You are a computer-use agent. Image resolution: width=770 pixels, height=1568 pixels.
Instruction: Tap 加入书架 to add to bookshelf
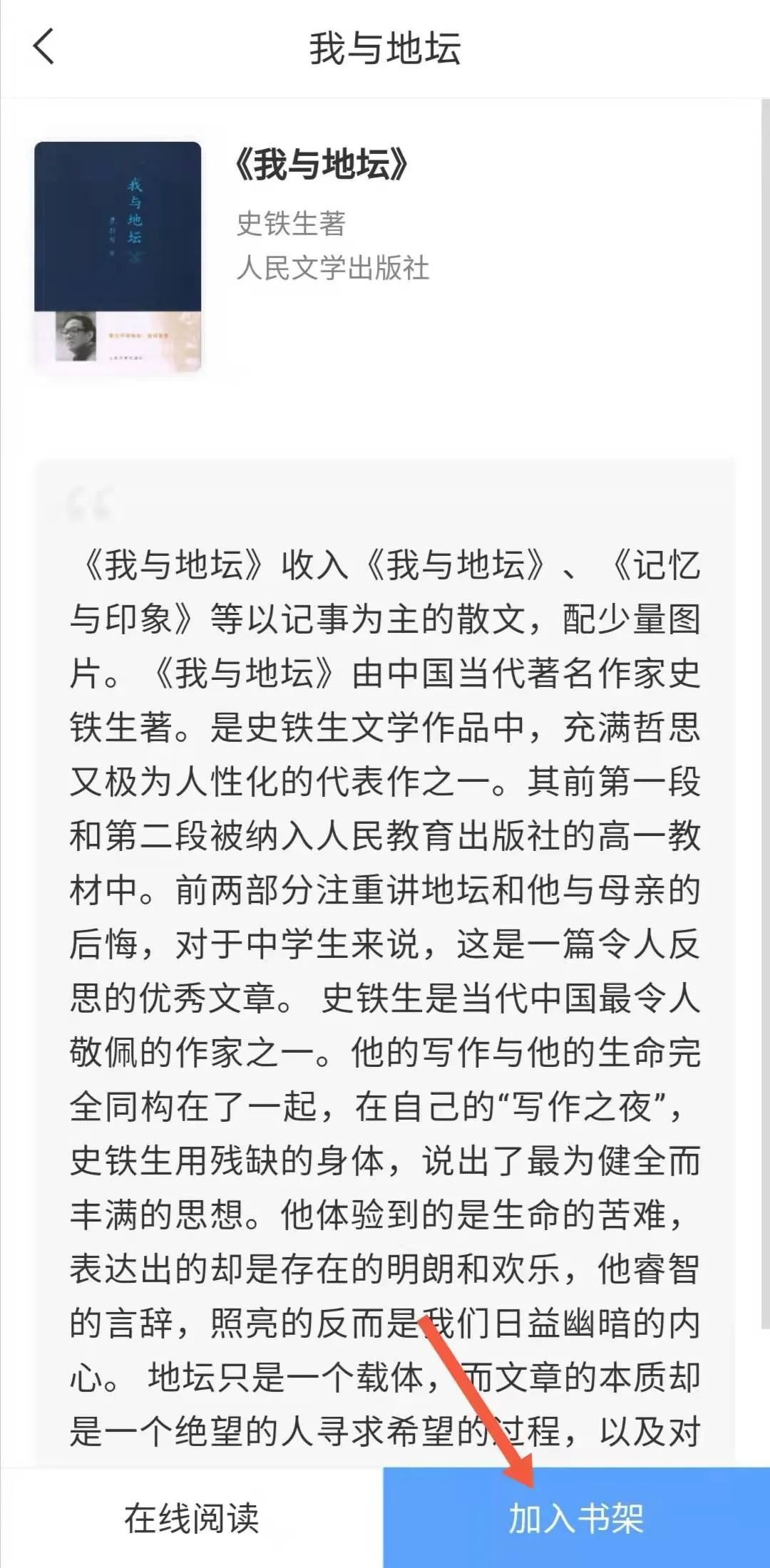(x=576, y=1517)
